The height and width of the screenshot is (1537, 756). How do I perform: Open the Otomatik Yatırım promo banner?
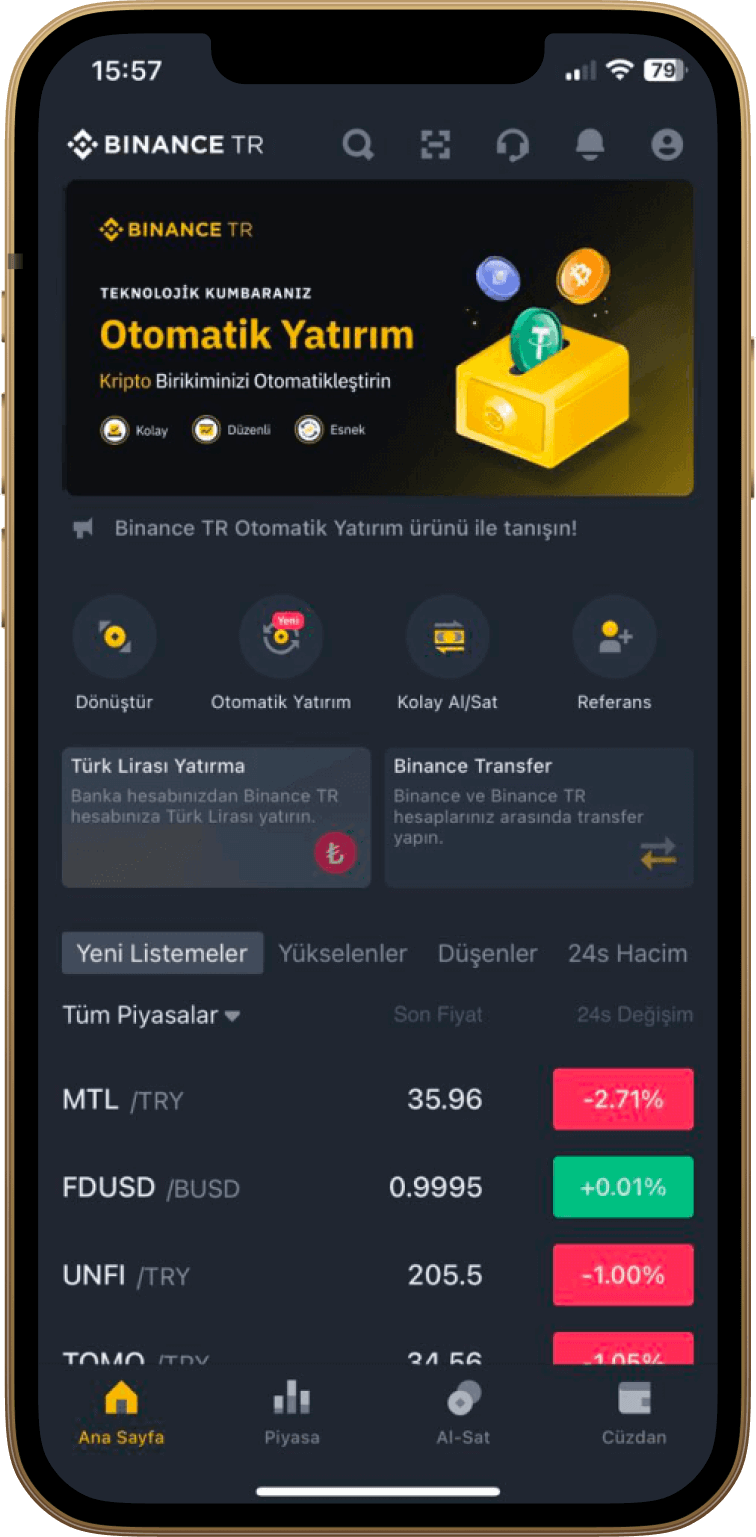click(x=379, y=338)
